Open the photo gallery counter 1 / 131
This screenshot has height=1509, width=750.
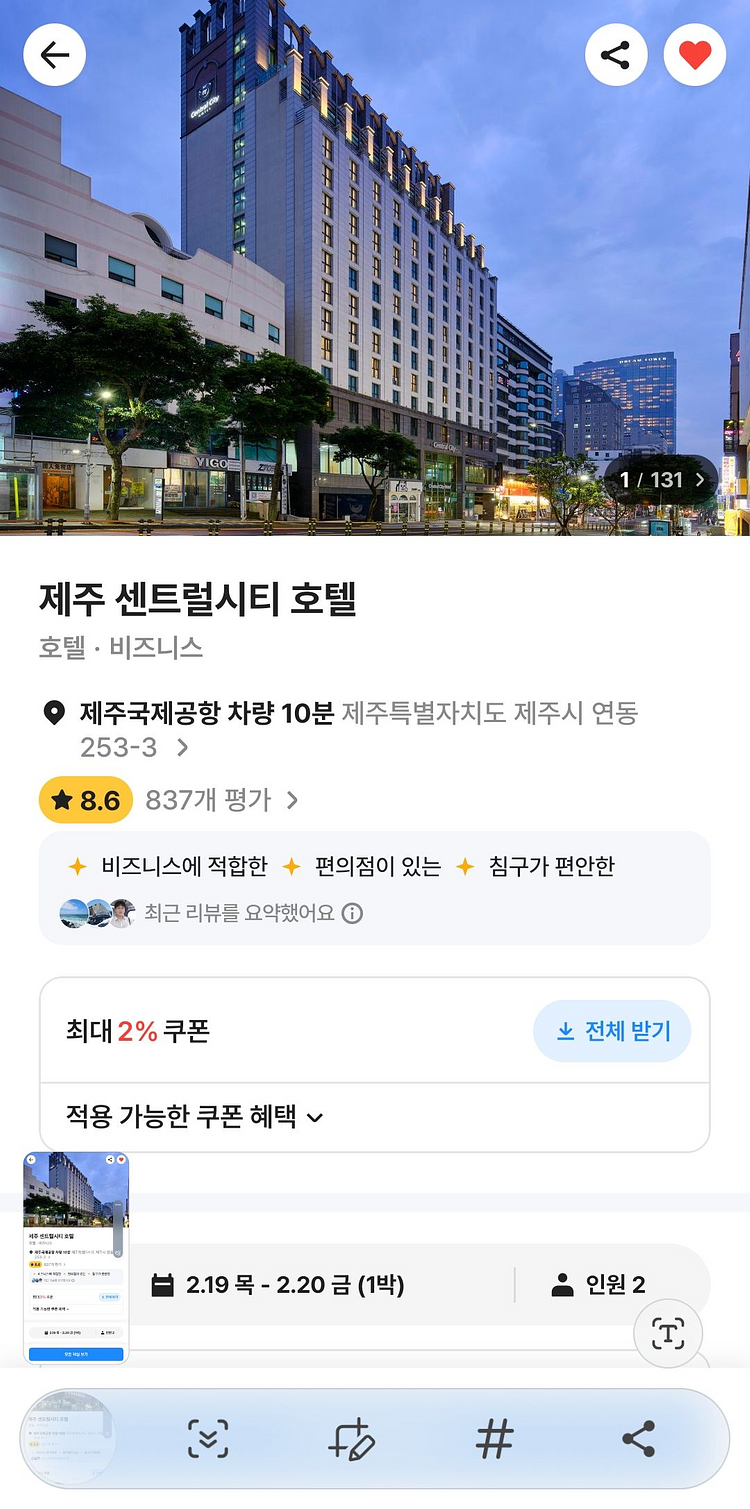(x=662, y=480)
